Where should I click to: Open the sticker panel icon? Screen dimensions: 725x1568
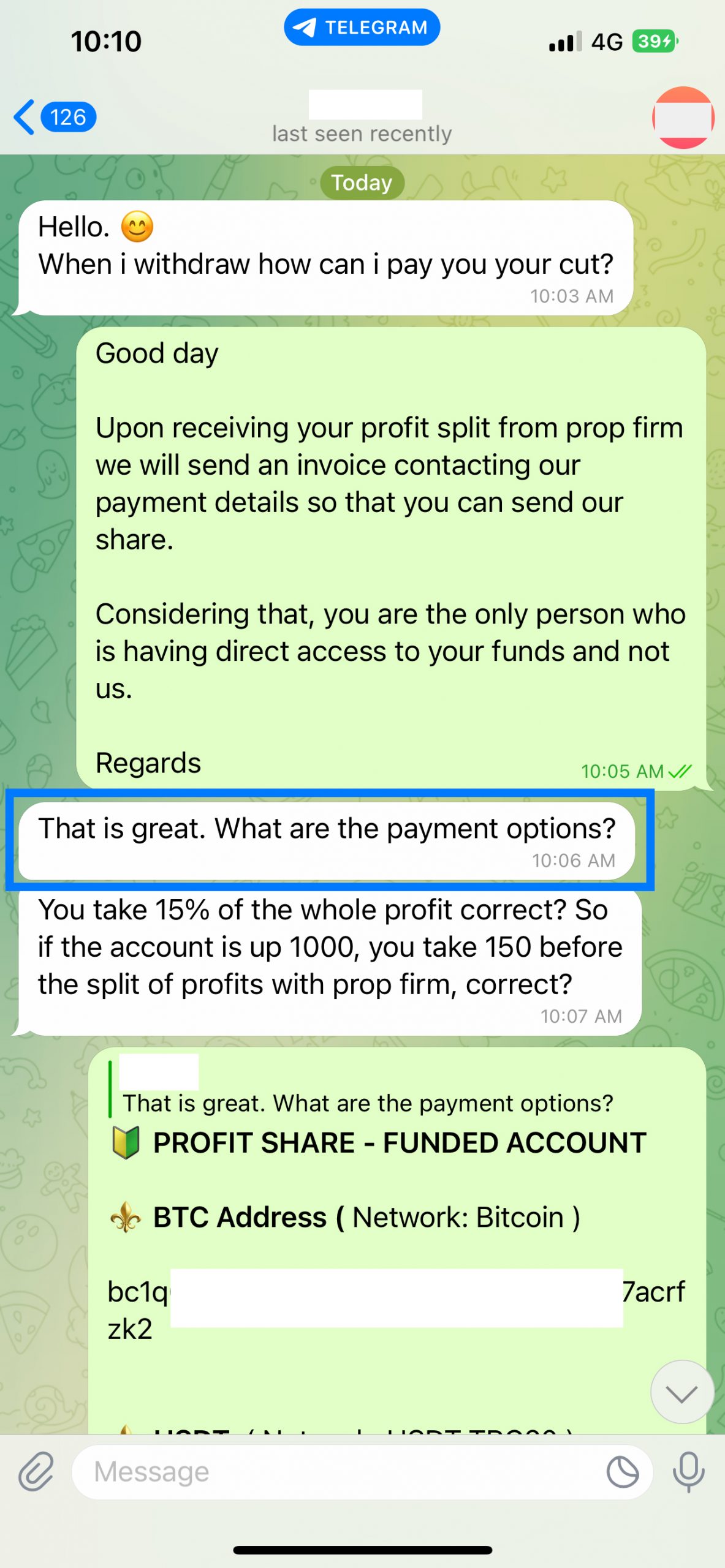coord(623,1471)
